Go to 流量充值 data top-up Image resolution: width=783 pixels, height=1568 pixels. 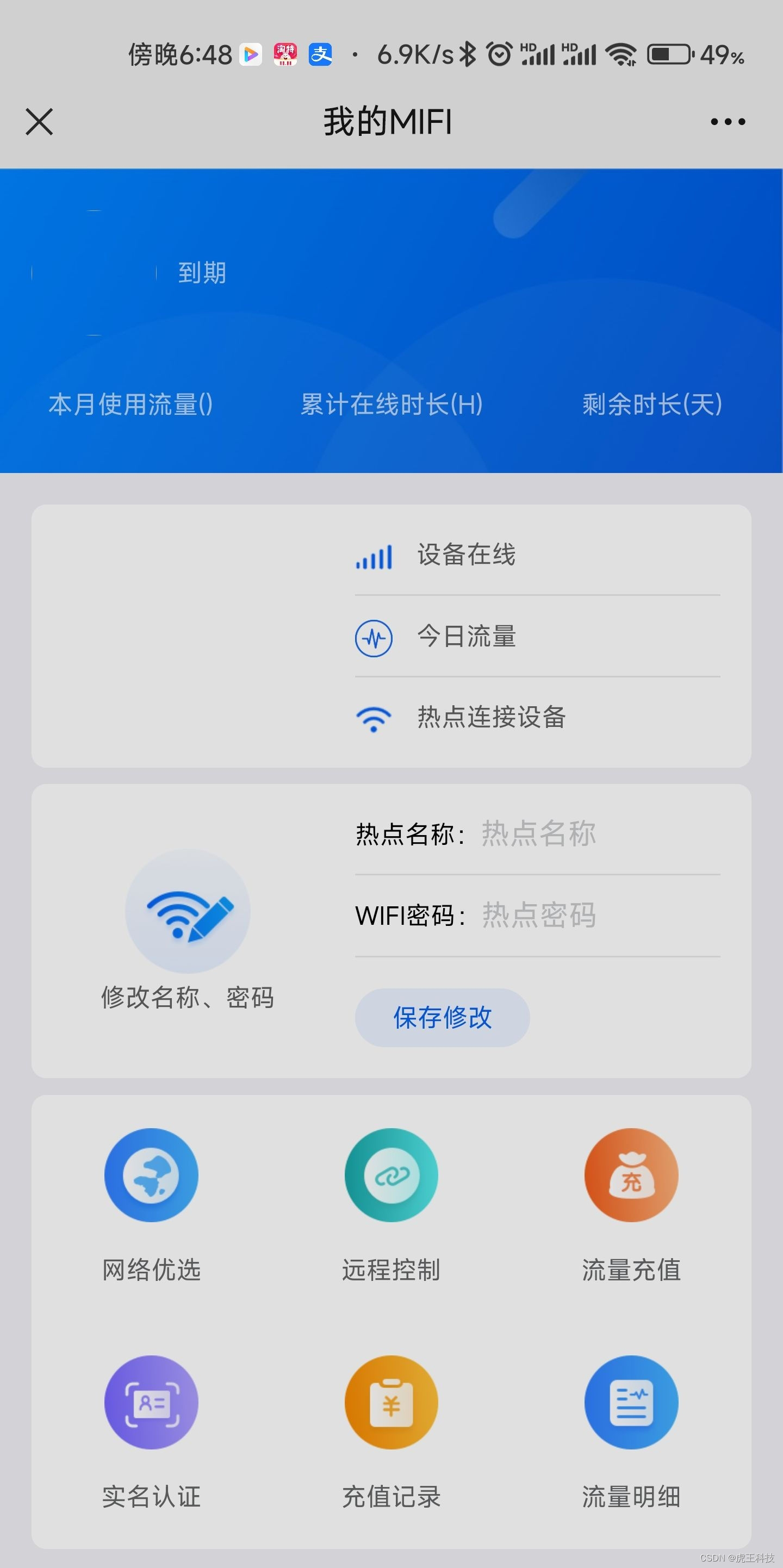[631, 1175]
